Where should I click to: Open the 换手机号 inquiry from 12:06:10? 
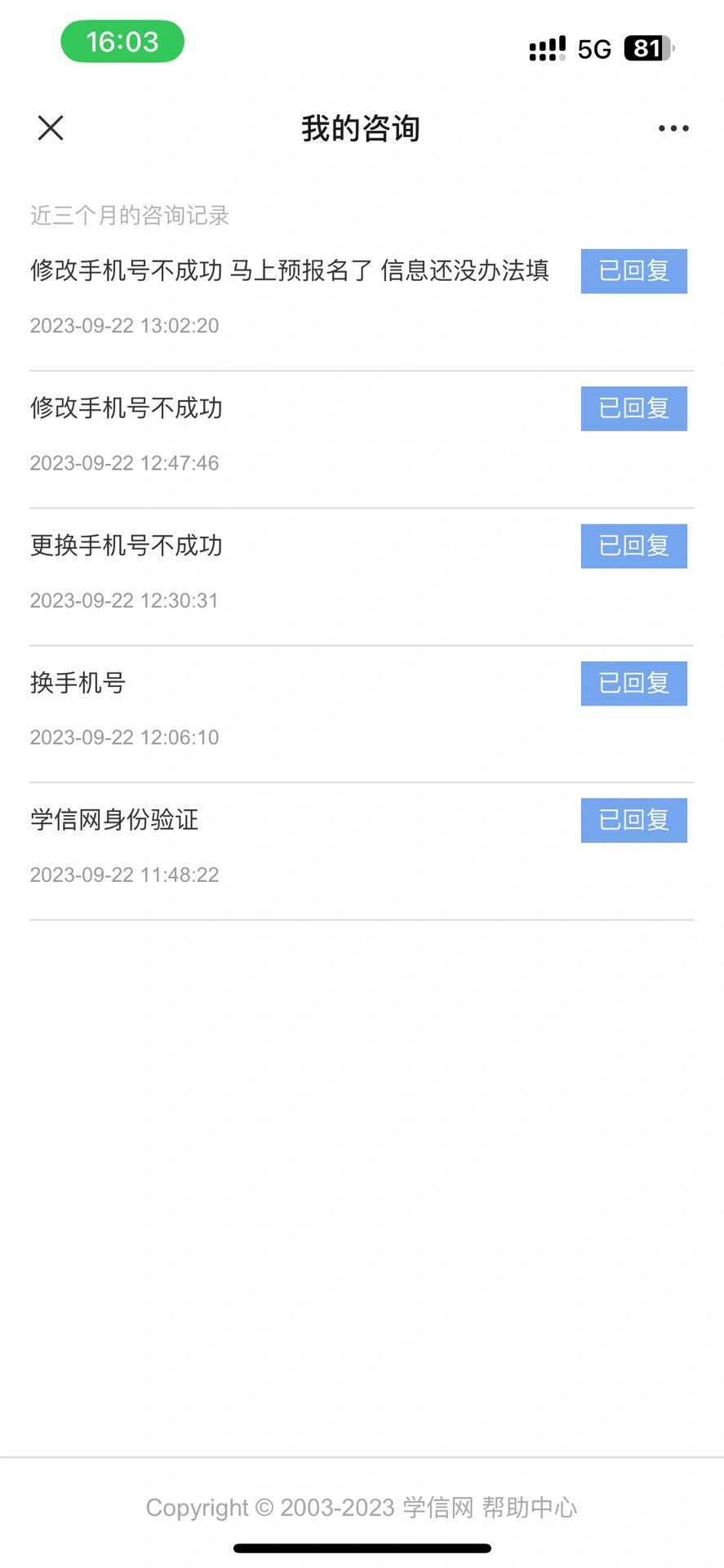coord(78,683)
